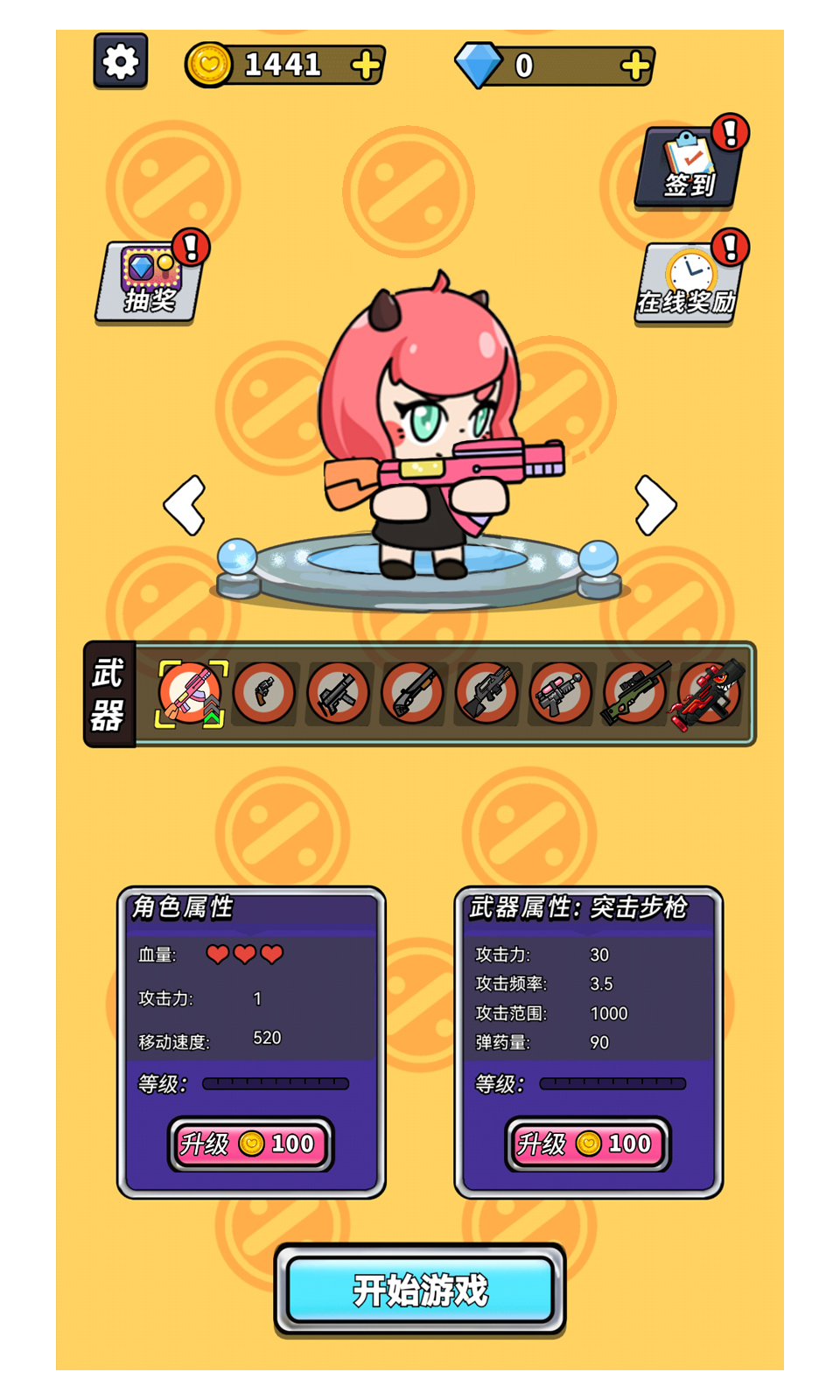Open the 抽奖 lucky draw
Image resolution: width=840 pixels, height=1400 pixels.
click(x=149, y=282)
